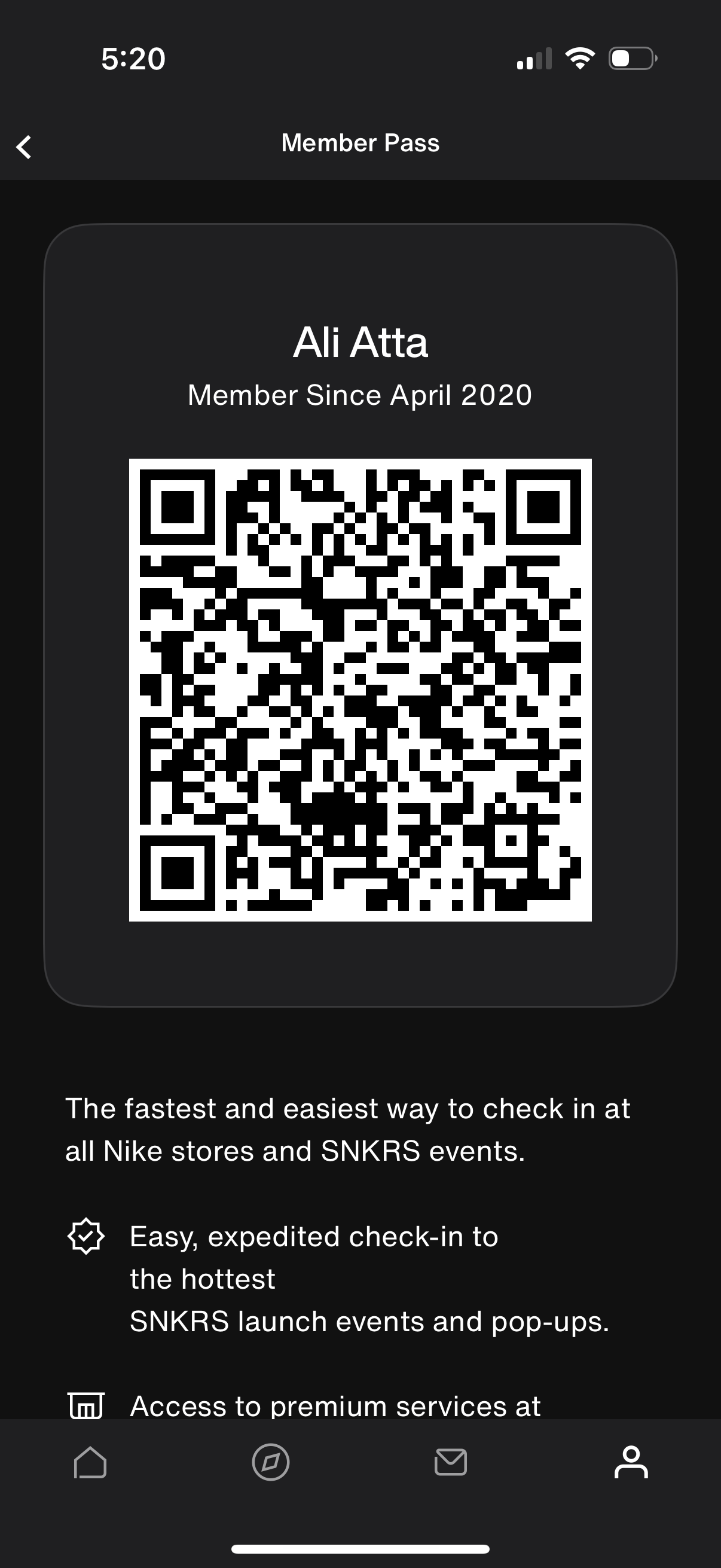Collapse view with back chevron
The image size is (721, 1568).
25,147
